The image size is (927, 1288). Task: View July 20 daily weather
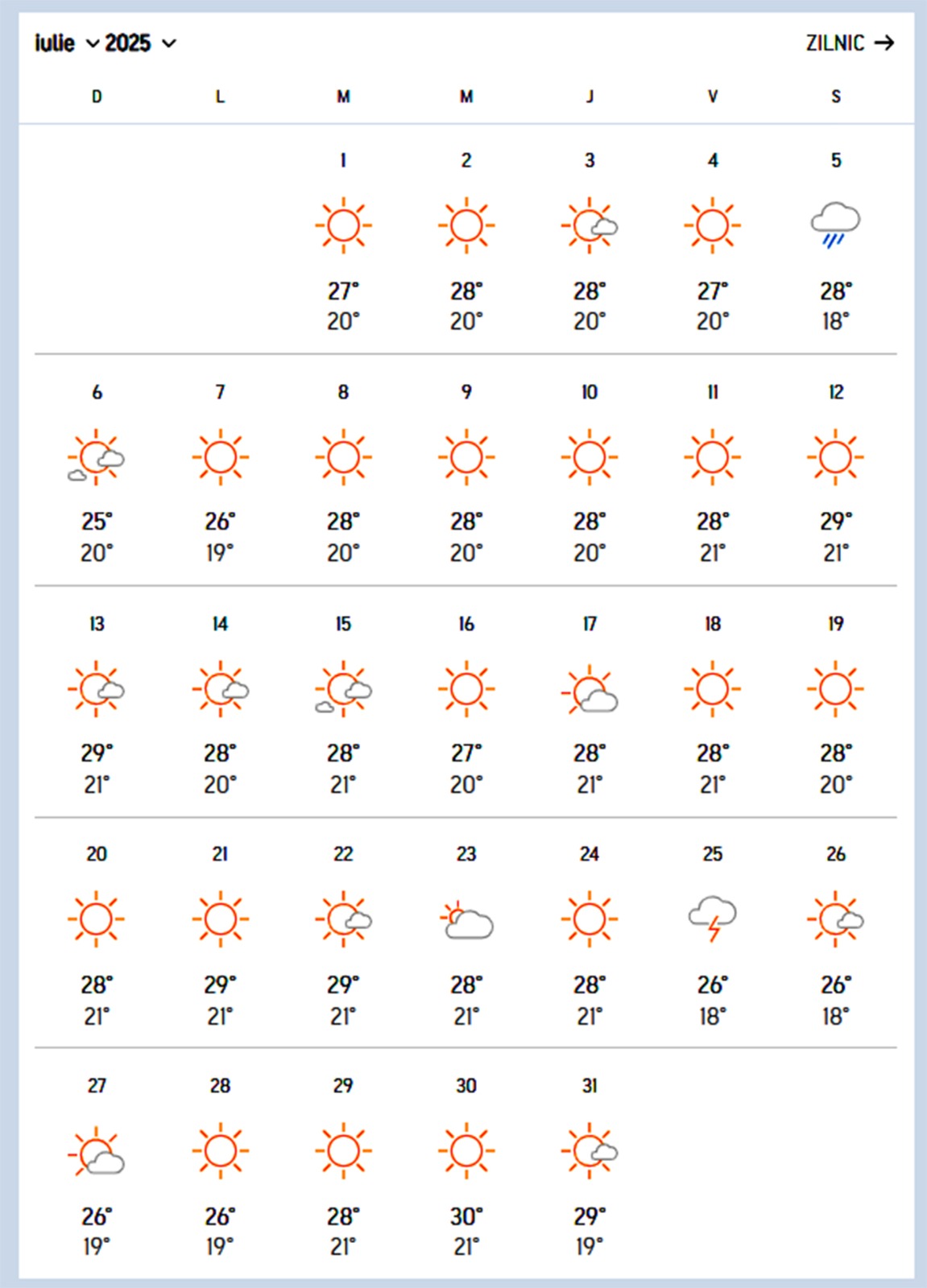coord(97,932)
